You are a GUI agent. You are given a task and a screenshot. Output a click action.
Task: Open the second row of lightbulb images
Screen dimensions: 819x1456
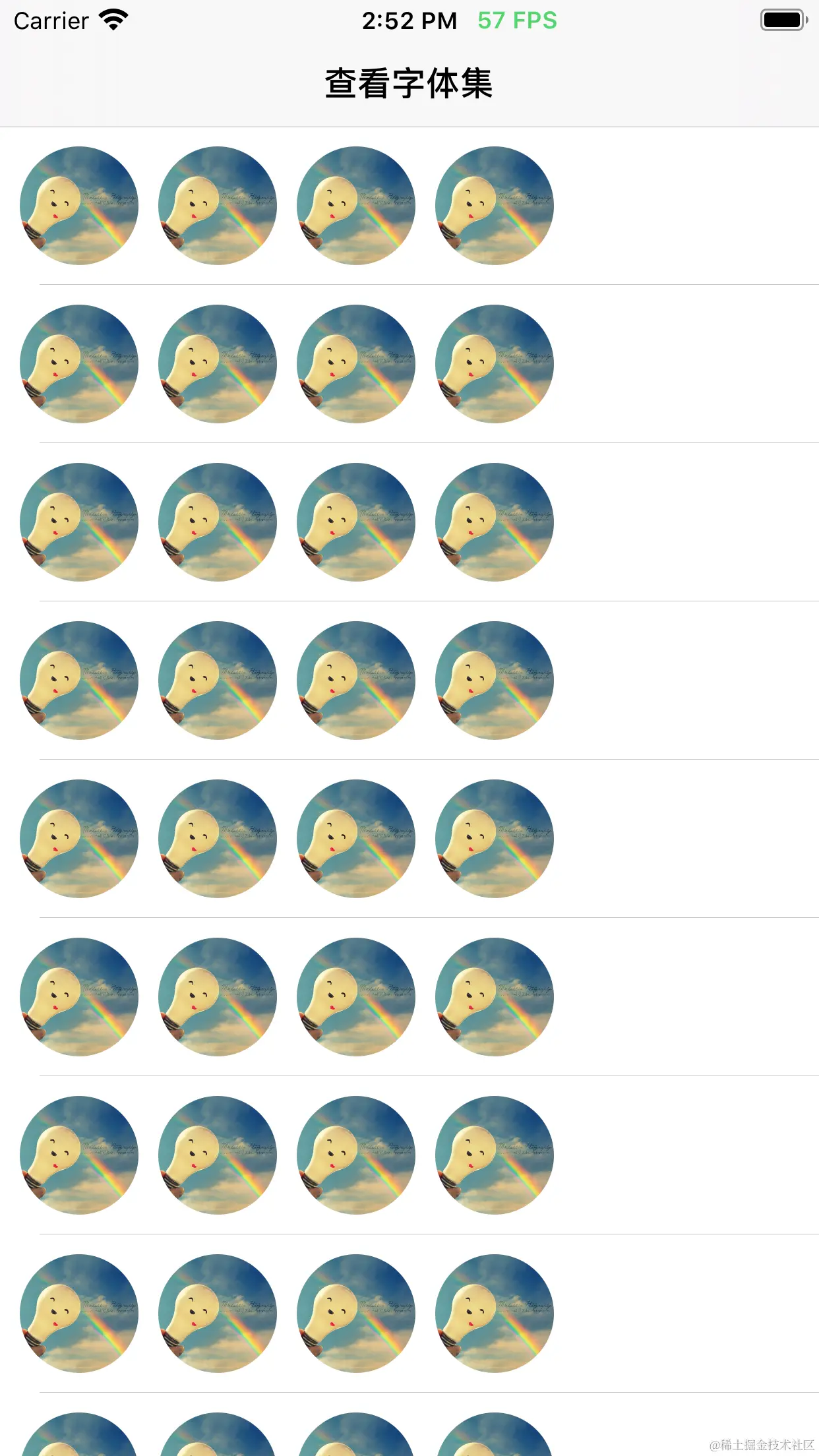tap(409, 364)
